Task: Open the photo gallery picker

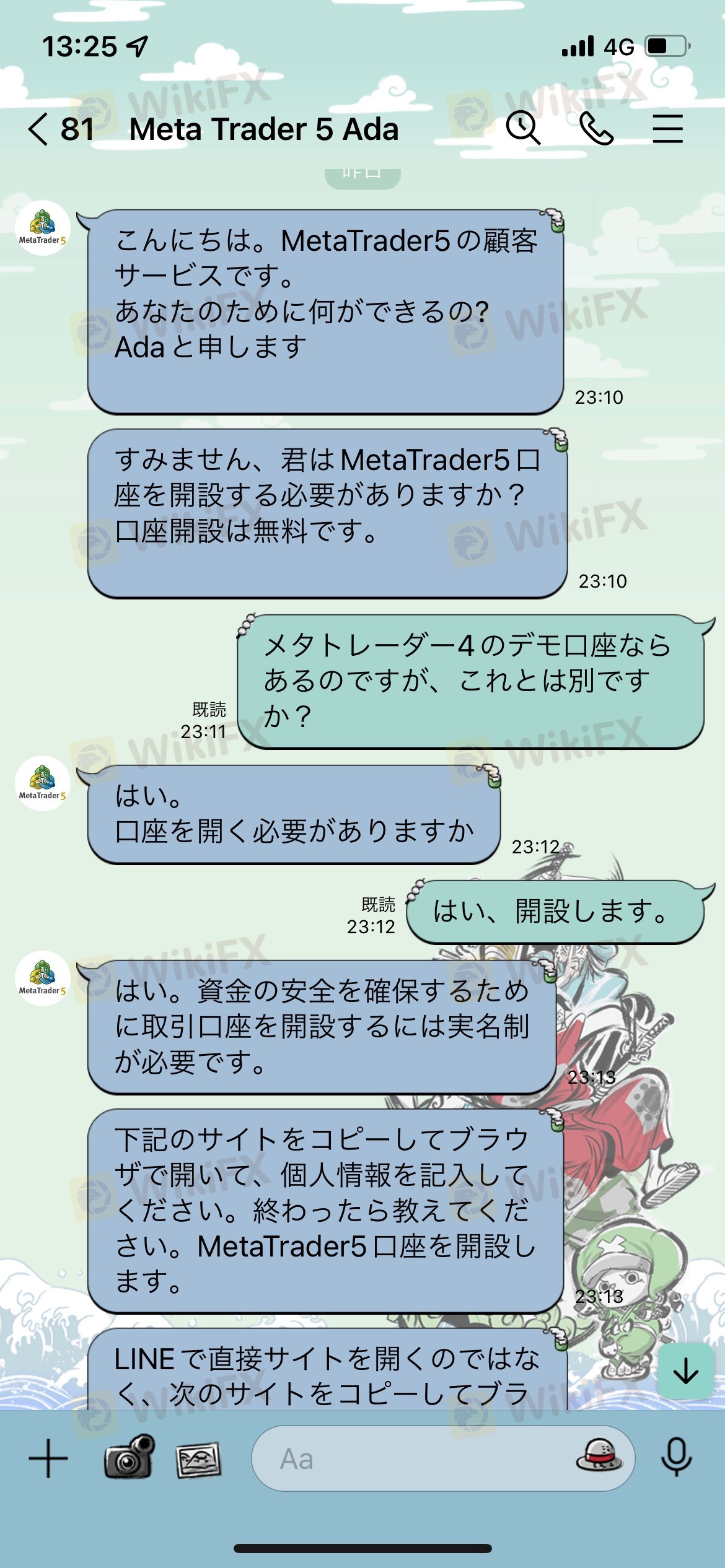Action: [198, 1460]
